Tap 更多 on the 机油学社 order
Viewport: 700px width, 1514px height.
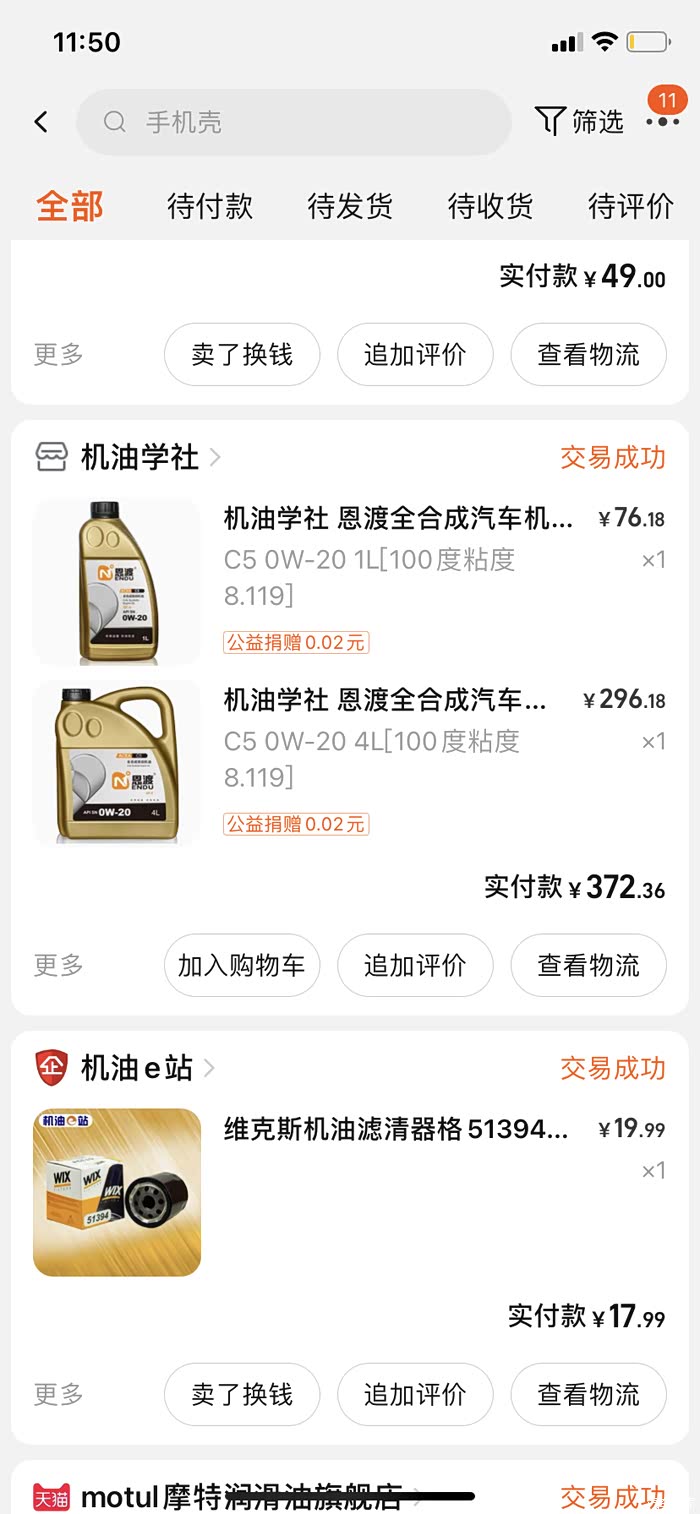coord(59,966)
